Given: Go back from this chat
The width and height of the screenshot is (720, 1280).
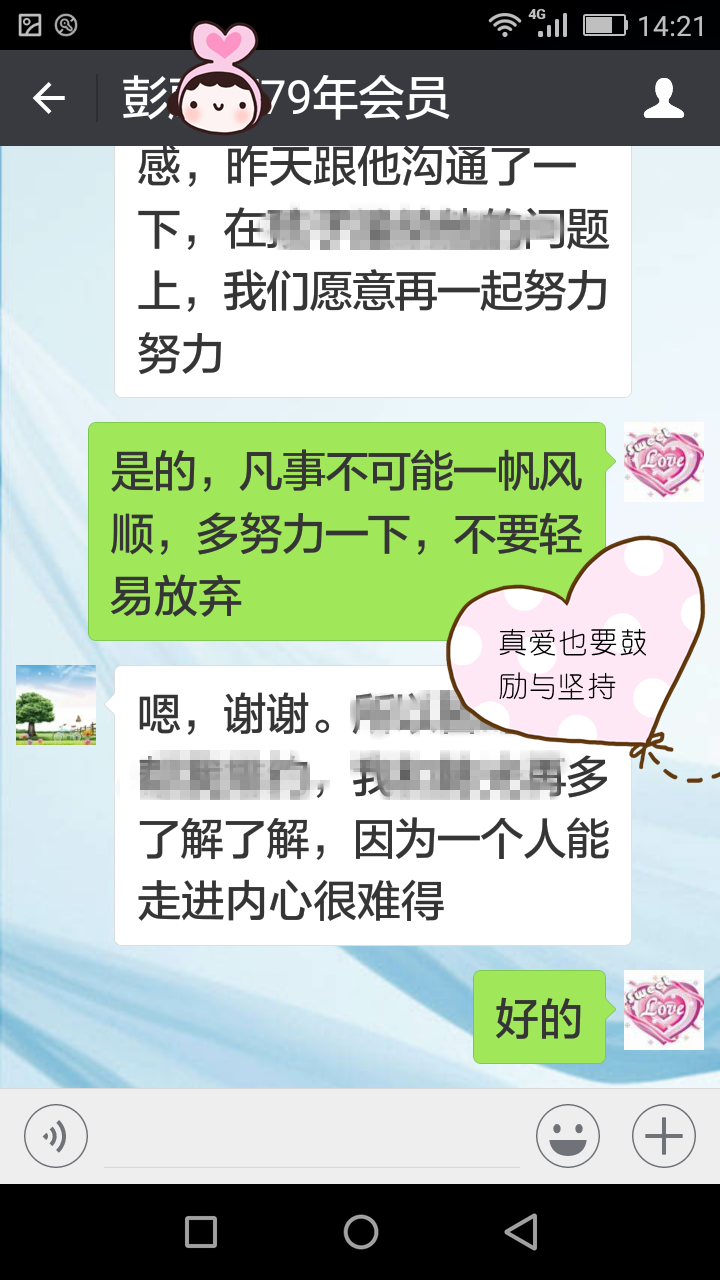Looking at the screenshot, I should tap(48, 98).
